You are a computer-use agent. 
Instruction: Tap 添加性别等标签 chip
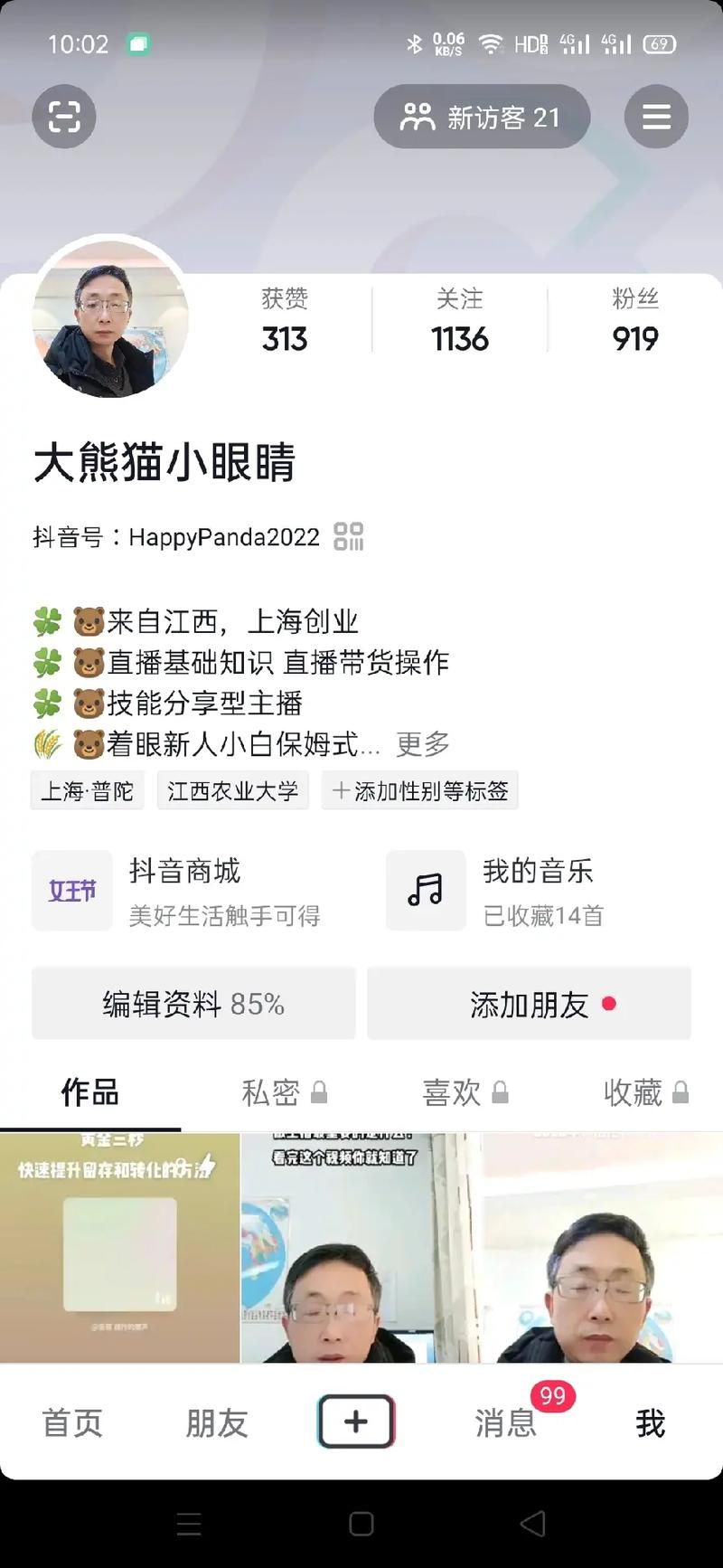point(420,791)
